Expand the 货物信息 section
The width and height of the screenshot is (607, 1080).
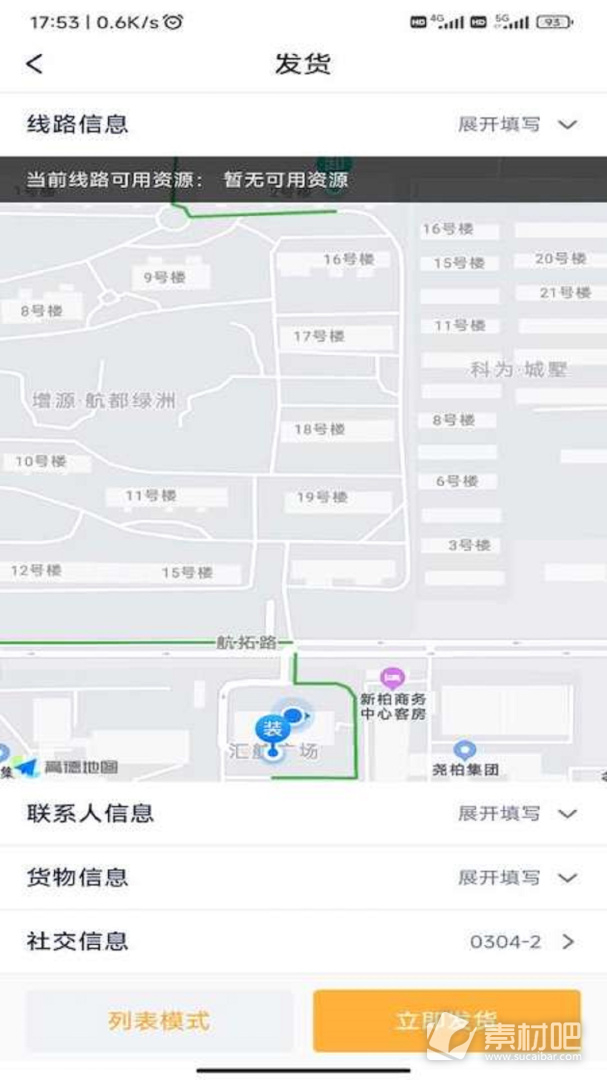click(x=517, y=878)
